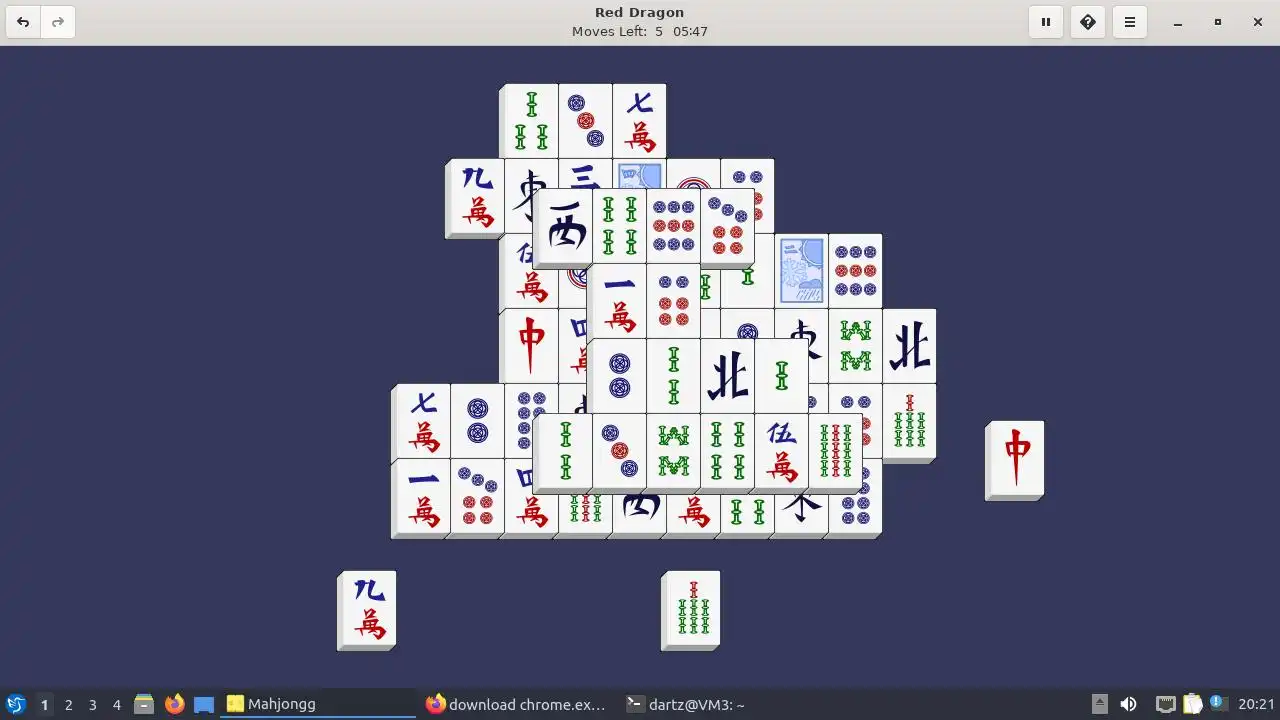The image size is (1280, 720).
Task: Open the volume control in tray
Action: [x=1128, y=704]
